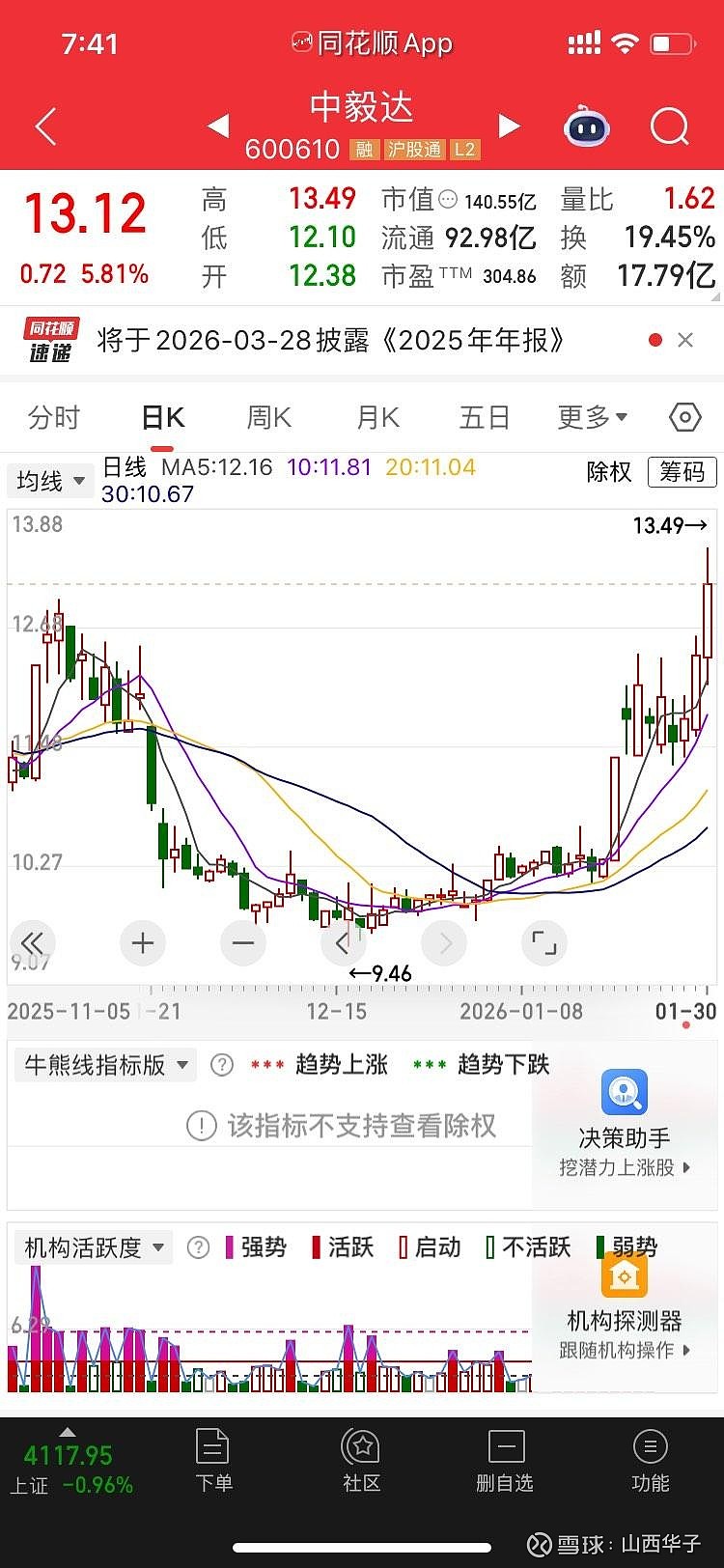Zoom in the K-line chart
Screen dimensions: 724x1568
click(x=143, y=943)
